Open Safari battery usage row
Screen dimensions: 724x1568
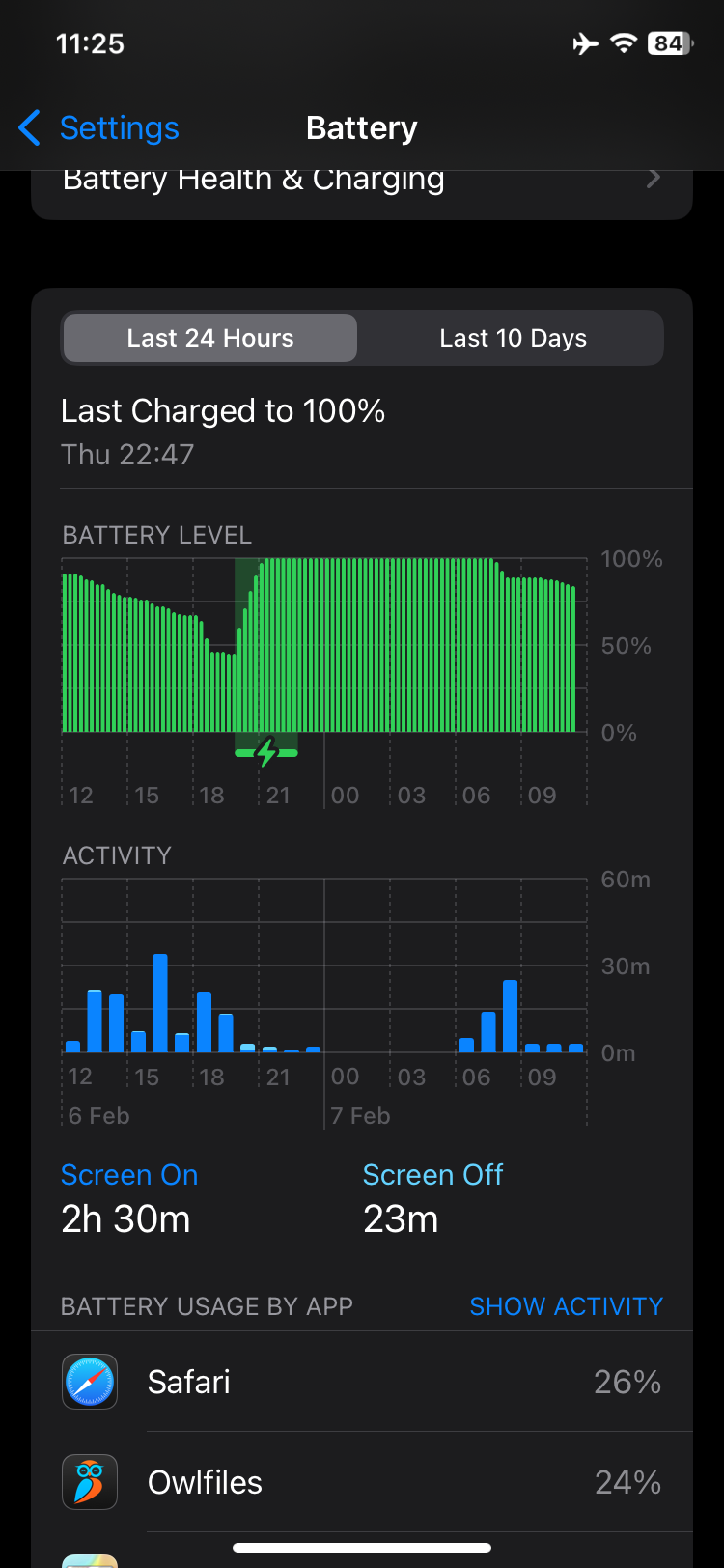click(362, 1382)
